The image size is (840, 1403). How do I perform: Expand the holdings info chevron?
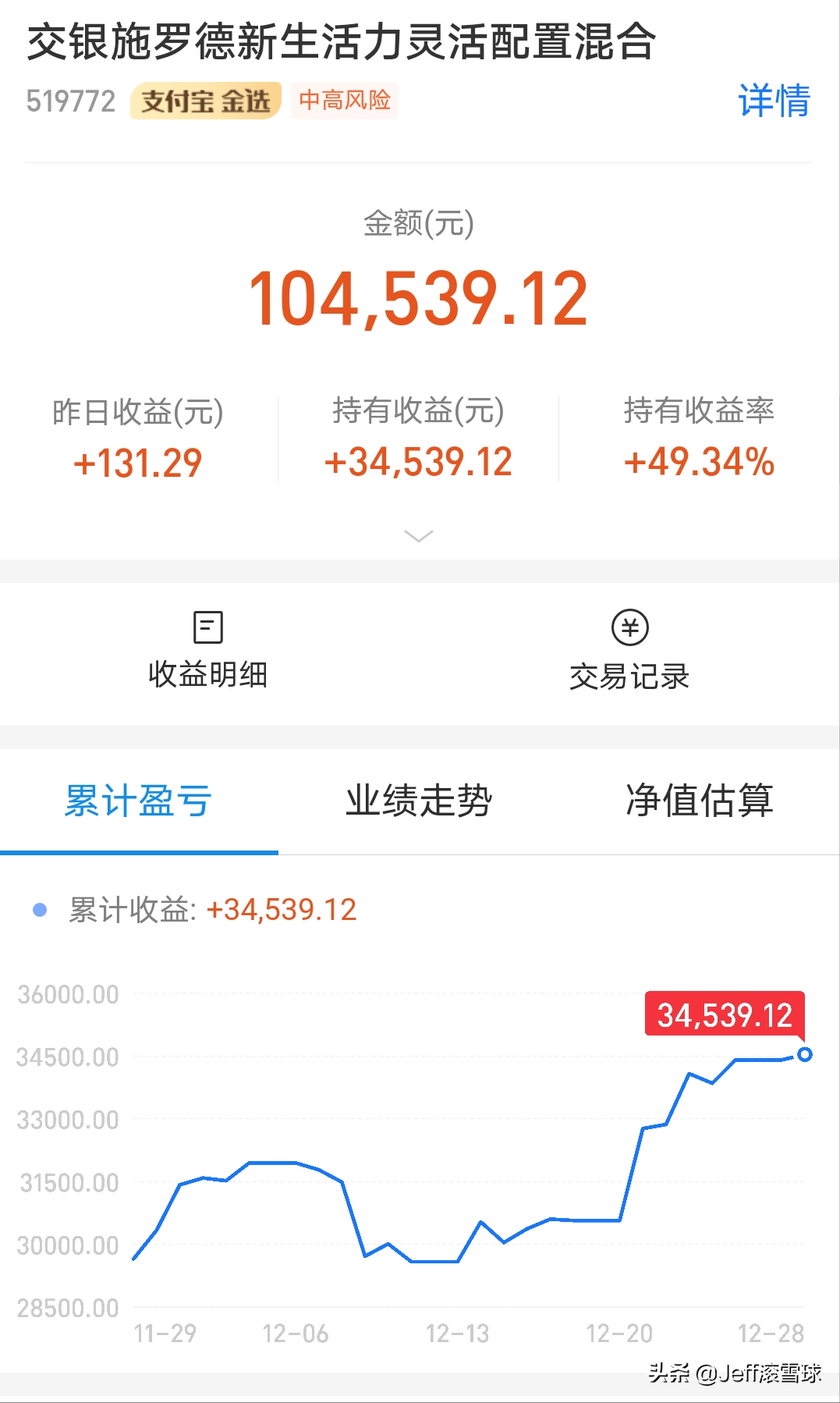419,536
